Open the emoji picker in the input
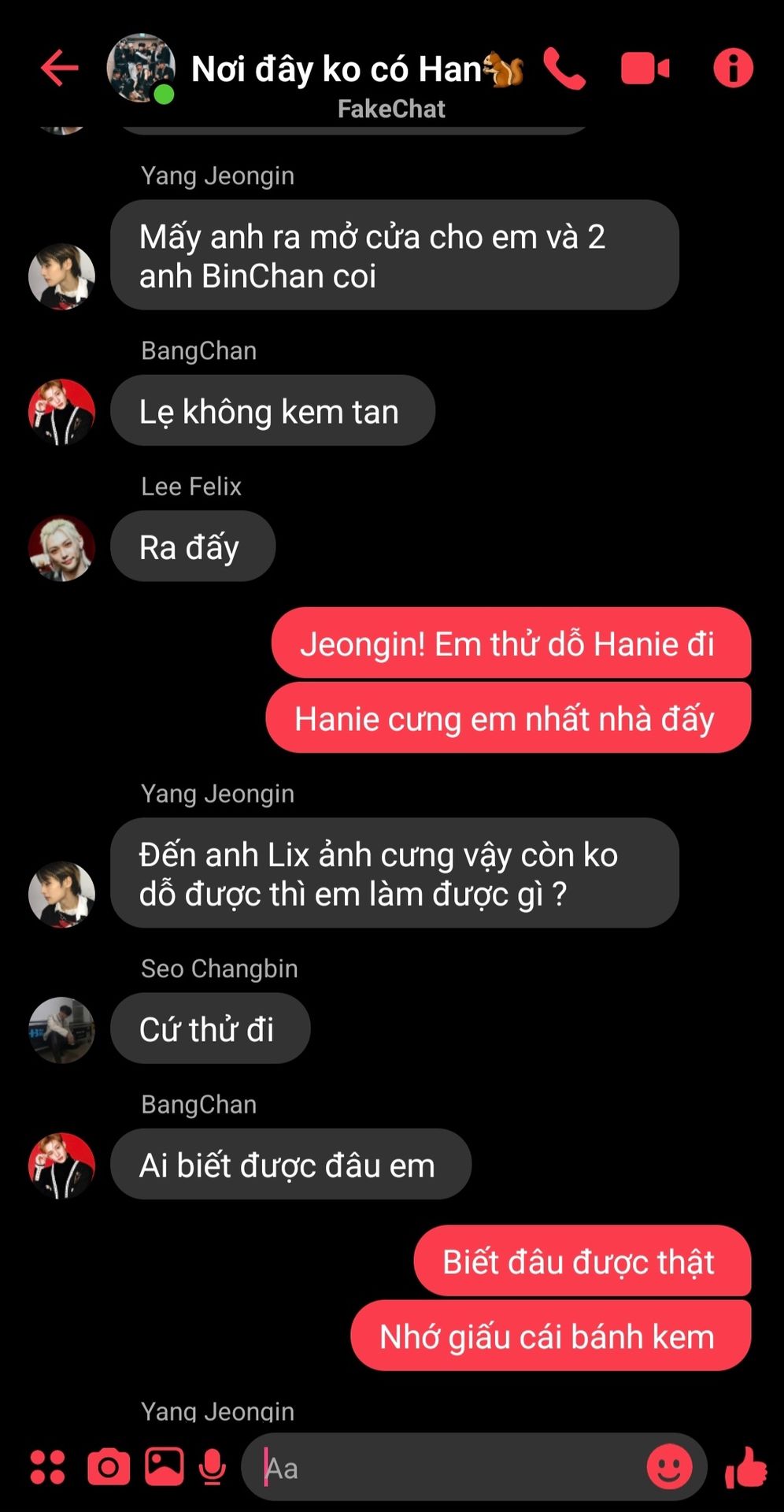This screenshot has width=784, height=1512. [x=669, y=1467]
